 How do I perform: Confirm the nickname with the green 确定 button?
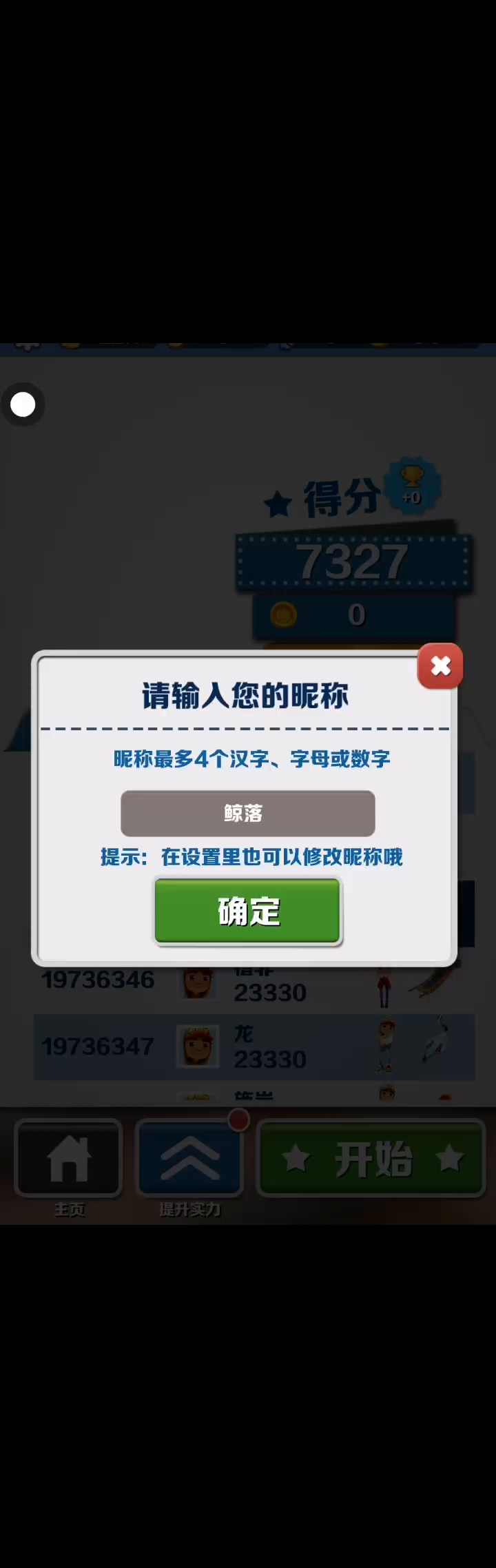tap(247, 910)
